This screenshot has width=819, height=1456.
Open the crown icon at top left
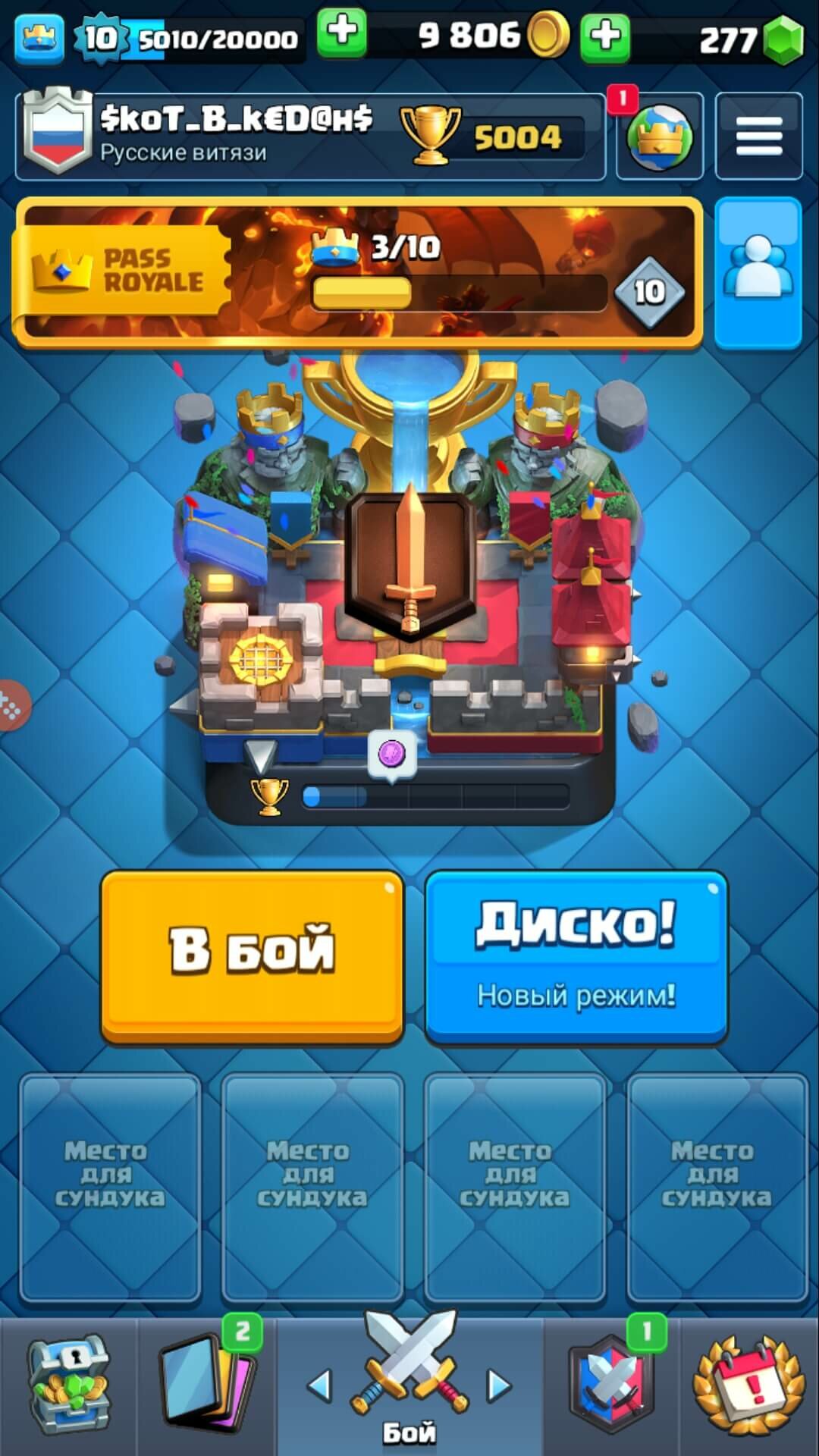(39, 36)
